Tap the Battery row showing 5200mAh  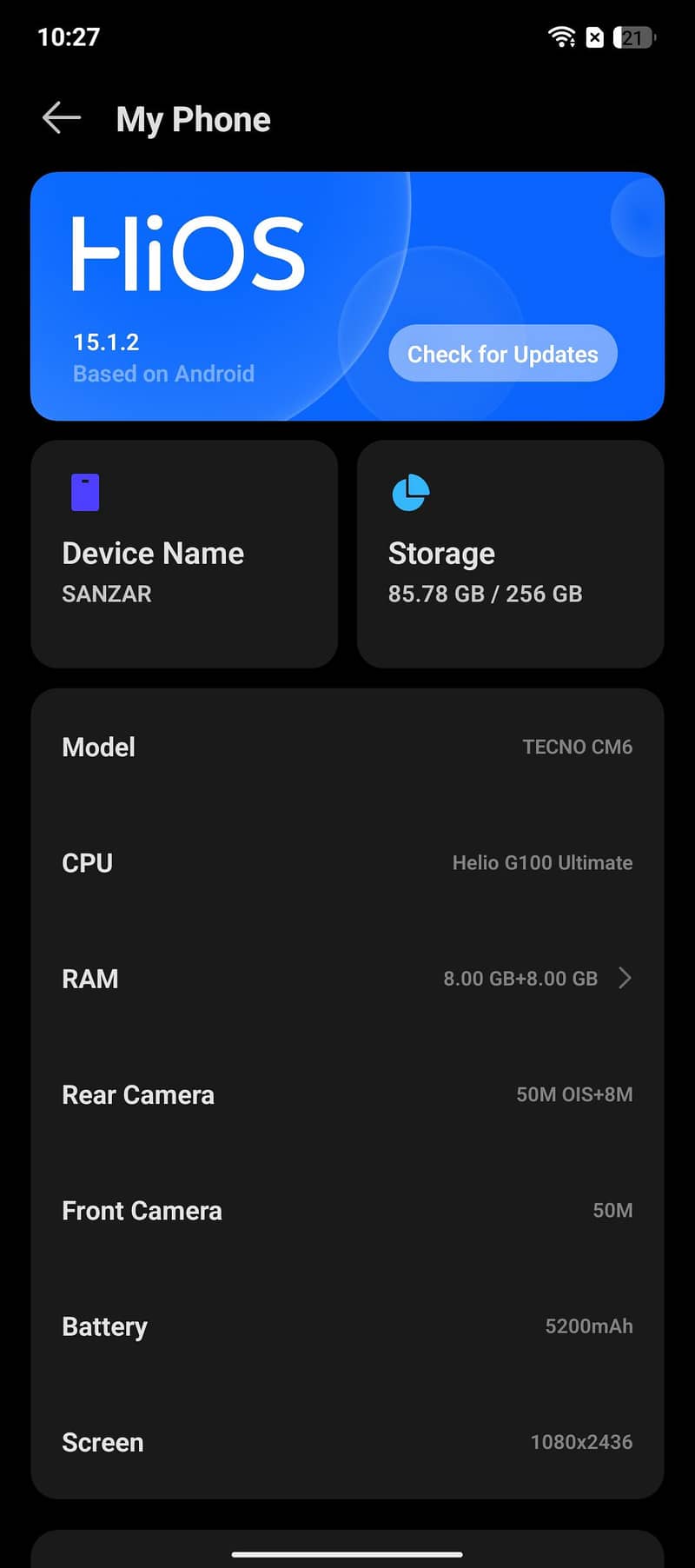(x=347, y=1326)
